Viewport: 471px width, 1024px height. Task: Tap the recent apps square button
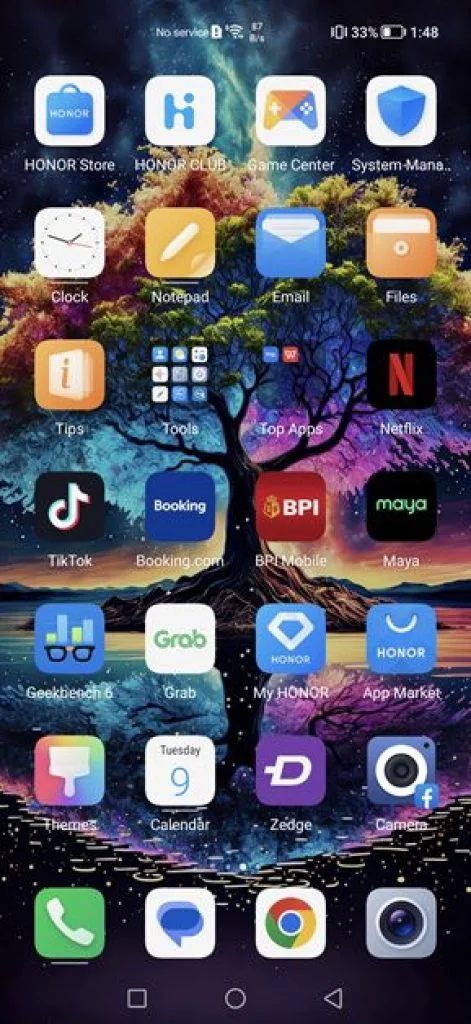click(x=137, y=998)
